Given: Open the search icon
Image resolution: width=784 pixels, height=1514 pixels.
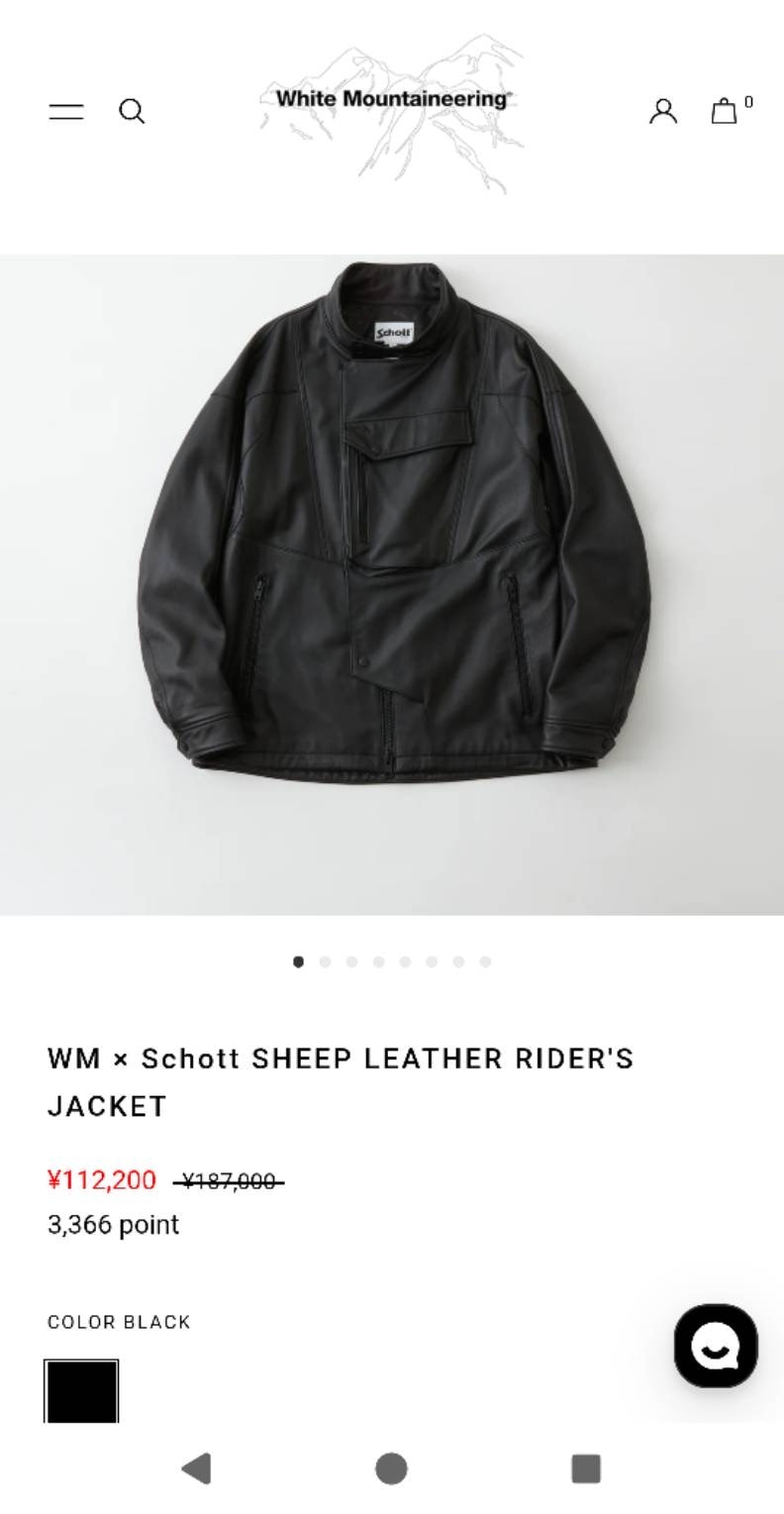Looking at the screenshot, I should (x=132, y=111).
